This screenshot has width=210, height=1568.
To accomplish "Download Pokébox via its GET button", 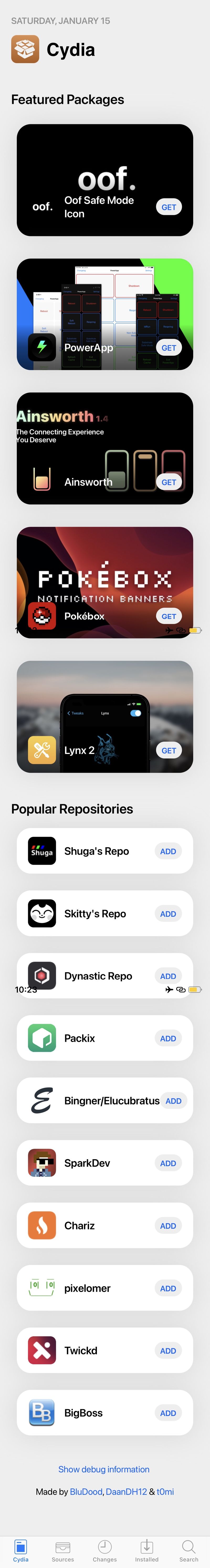I will 169,616.
